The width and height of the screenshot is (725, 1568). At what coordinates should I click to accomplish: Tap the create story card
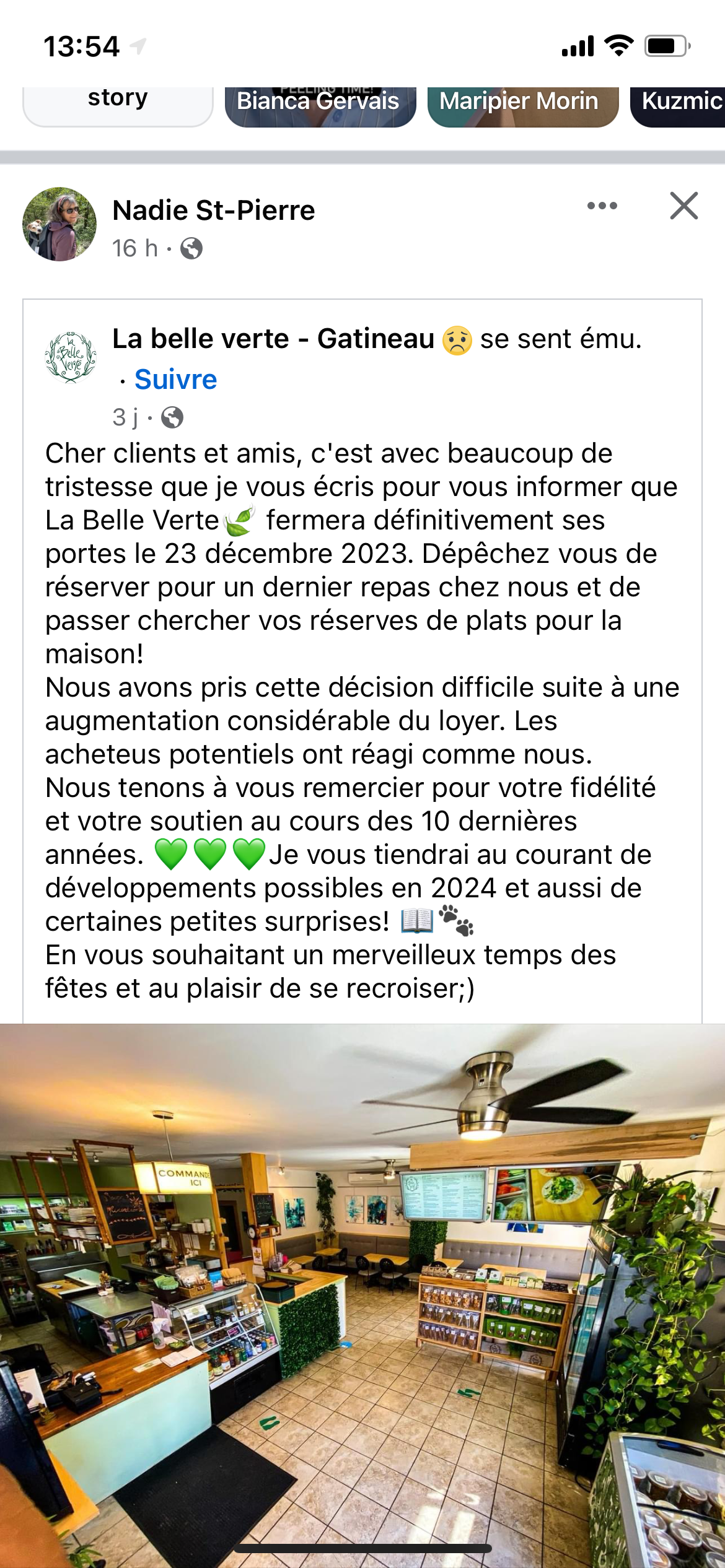pyautogui.click(x=118, y=107)
